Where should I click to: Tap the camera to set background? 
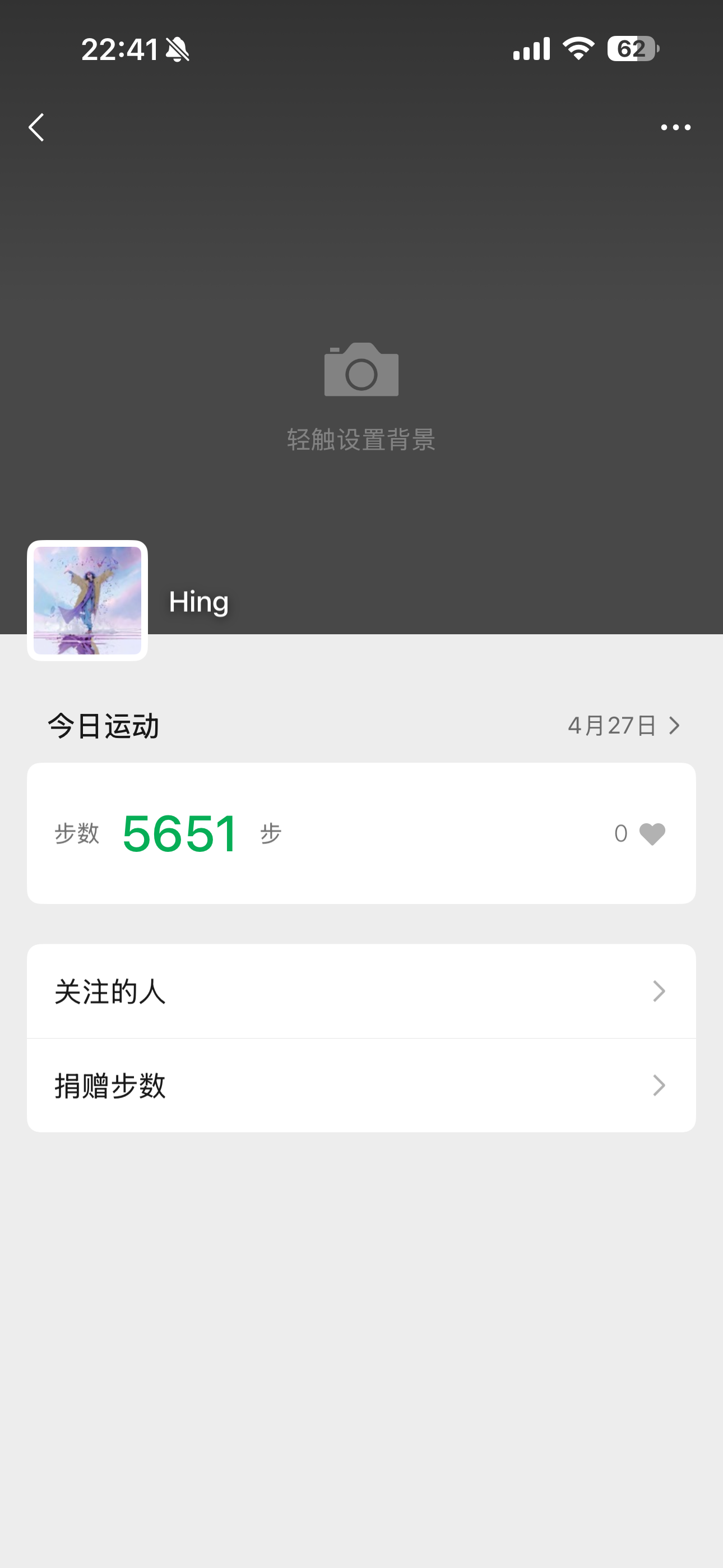(361, 370)
